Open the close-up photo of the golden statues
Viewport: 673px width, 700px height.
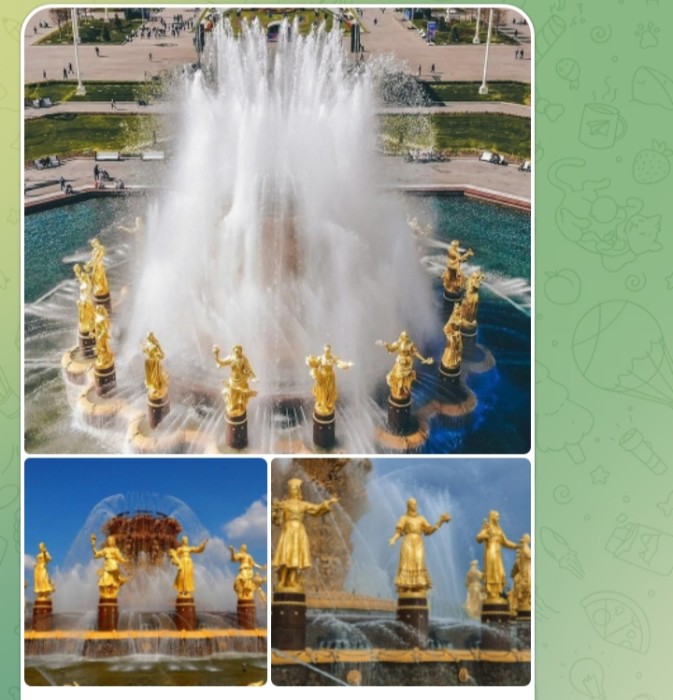pos(400,571)
